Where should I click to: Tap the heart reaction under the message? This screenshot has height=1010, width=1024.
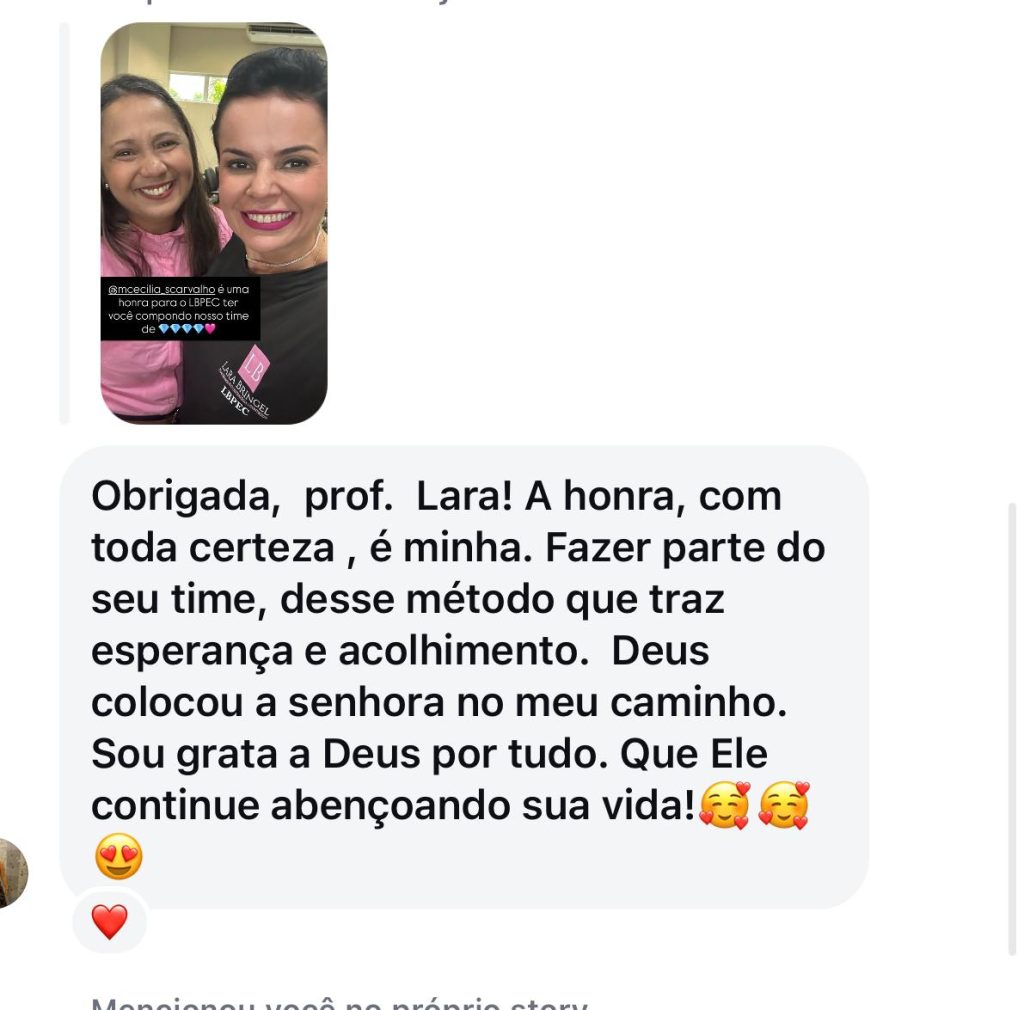[x=110, y=921]
